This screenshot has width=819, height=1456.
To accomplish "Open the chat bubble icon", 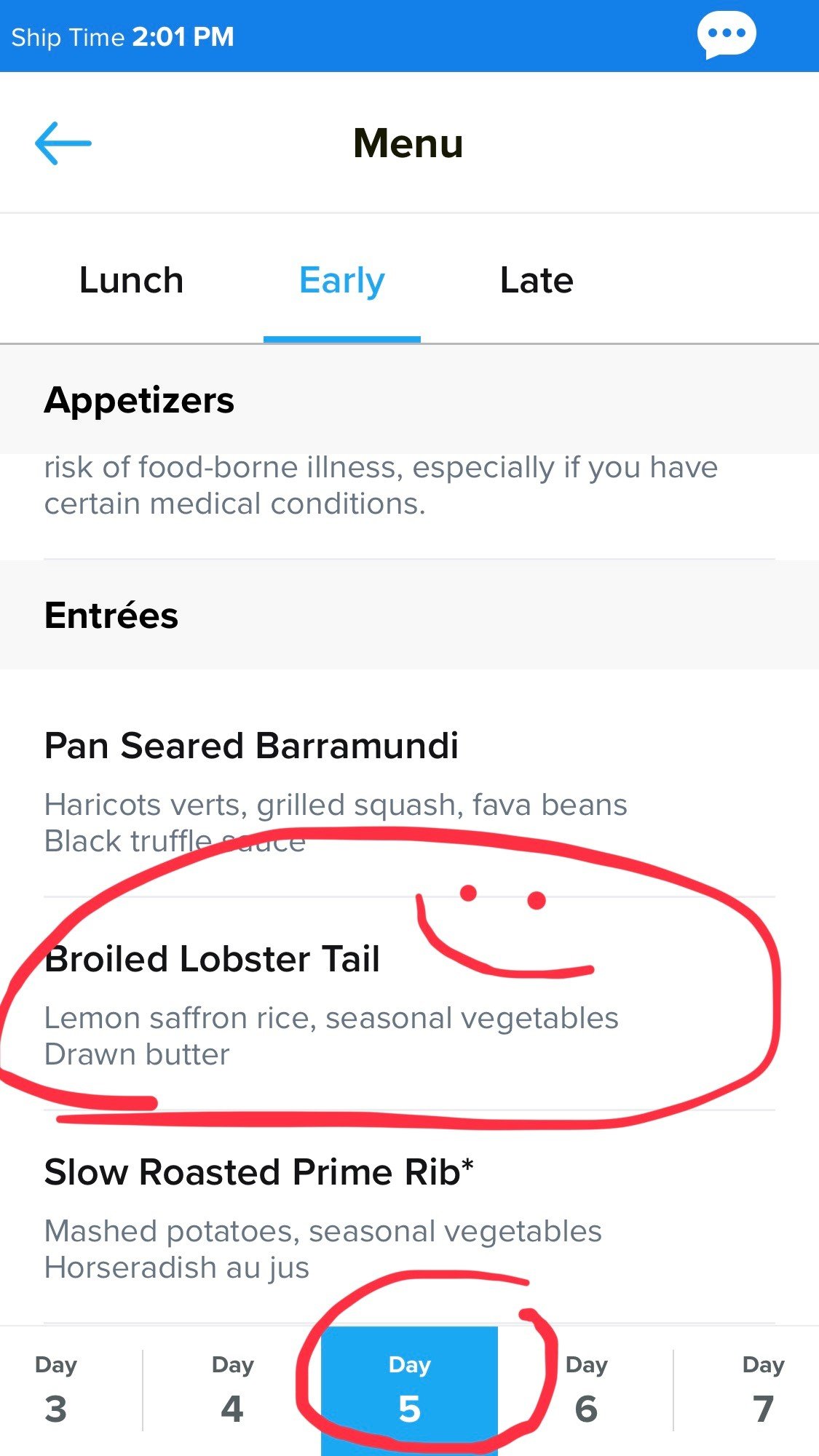I will 727,35.
